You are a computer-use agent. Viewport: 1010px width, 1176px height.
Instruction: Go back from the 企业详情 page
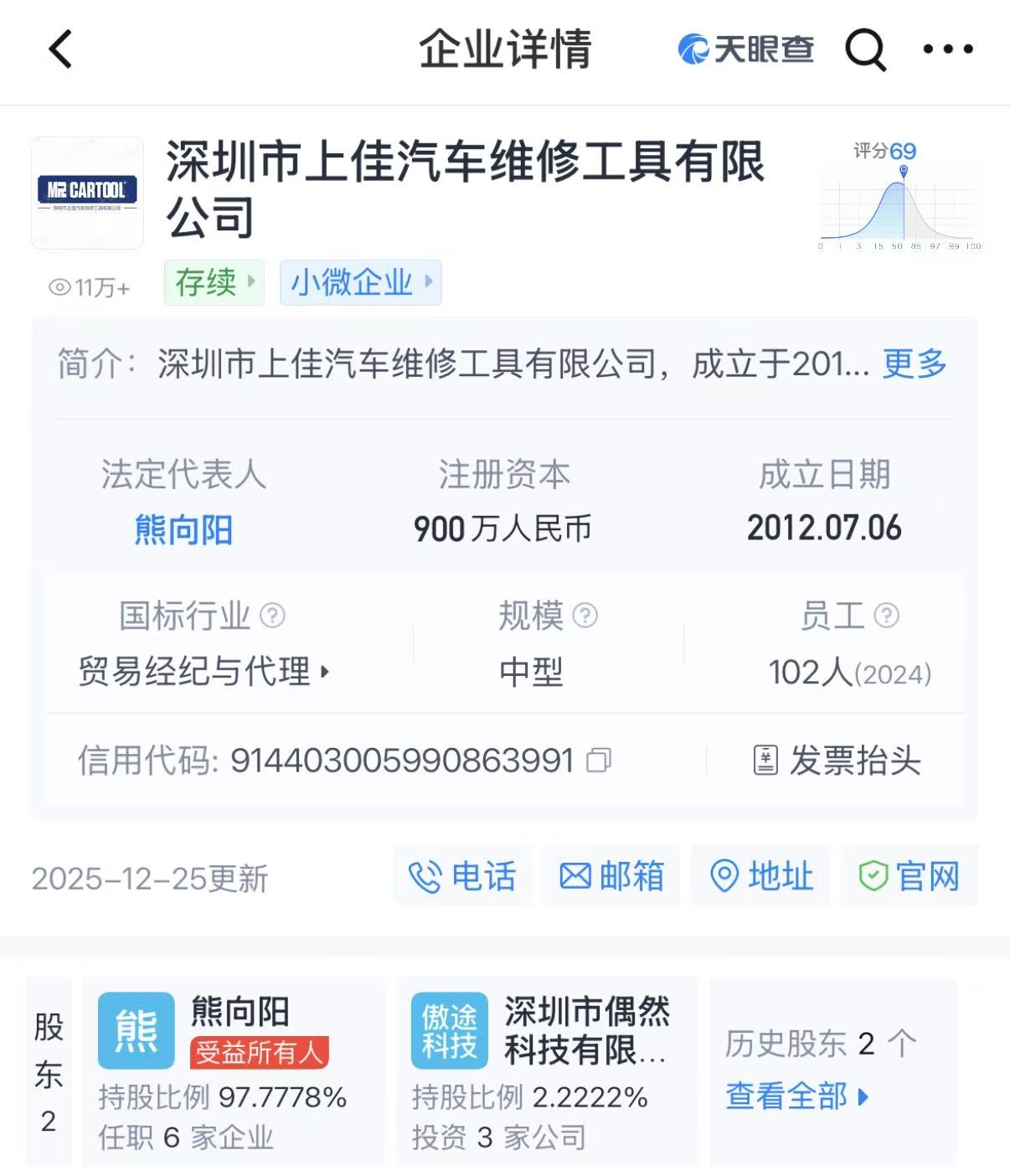point(60,49)
